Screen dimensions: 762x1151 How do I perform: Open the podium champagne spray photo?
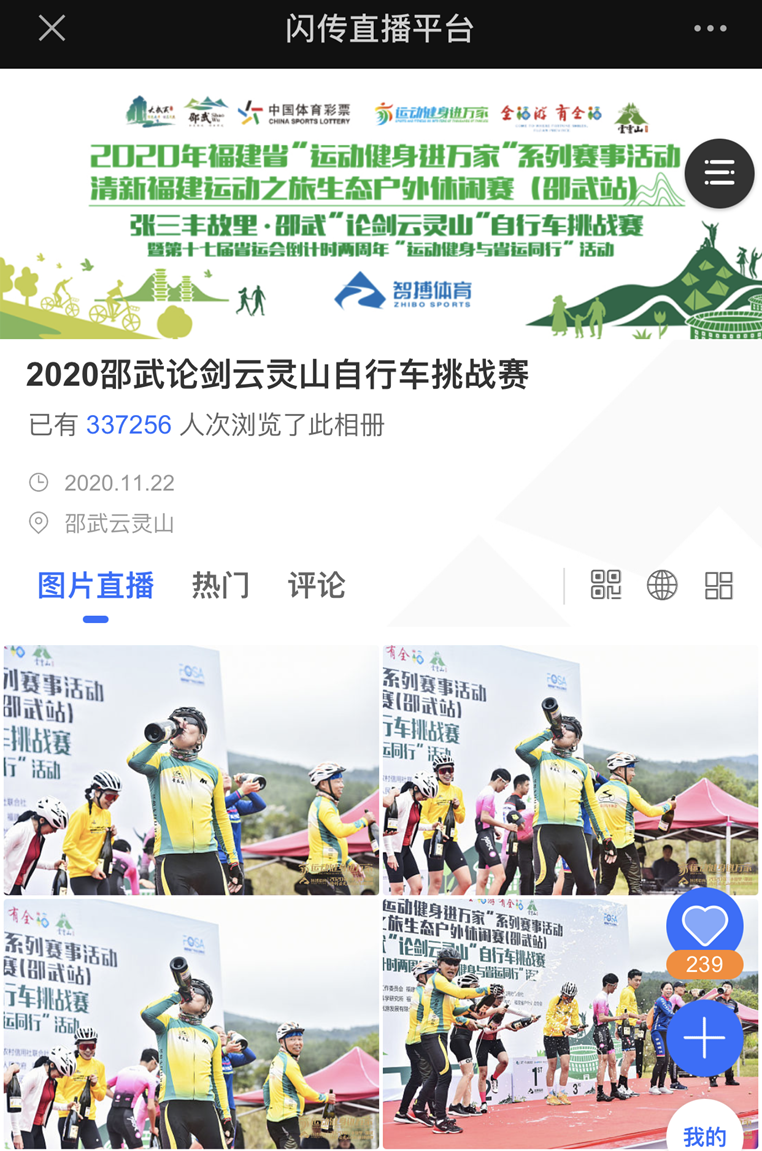[x=520, y=1022]
